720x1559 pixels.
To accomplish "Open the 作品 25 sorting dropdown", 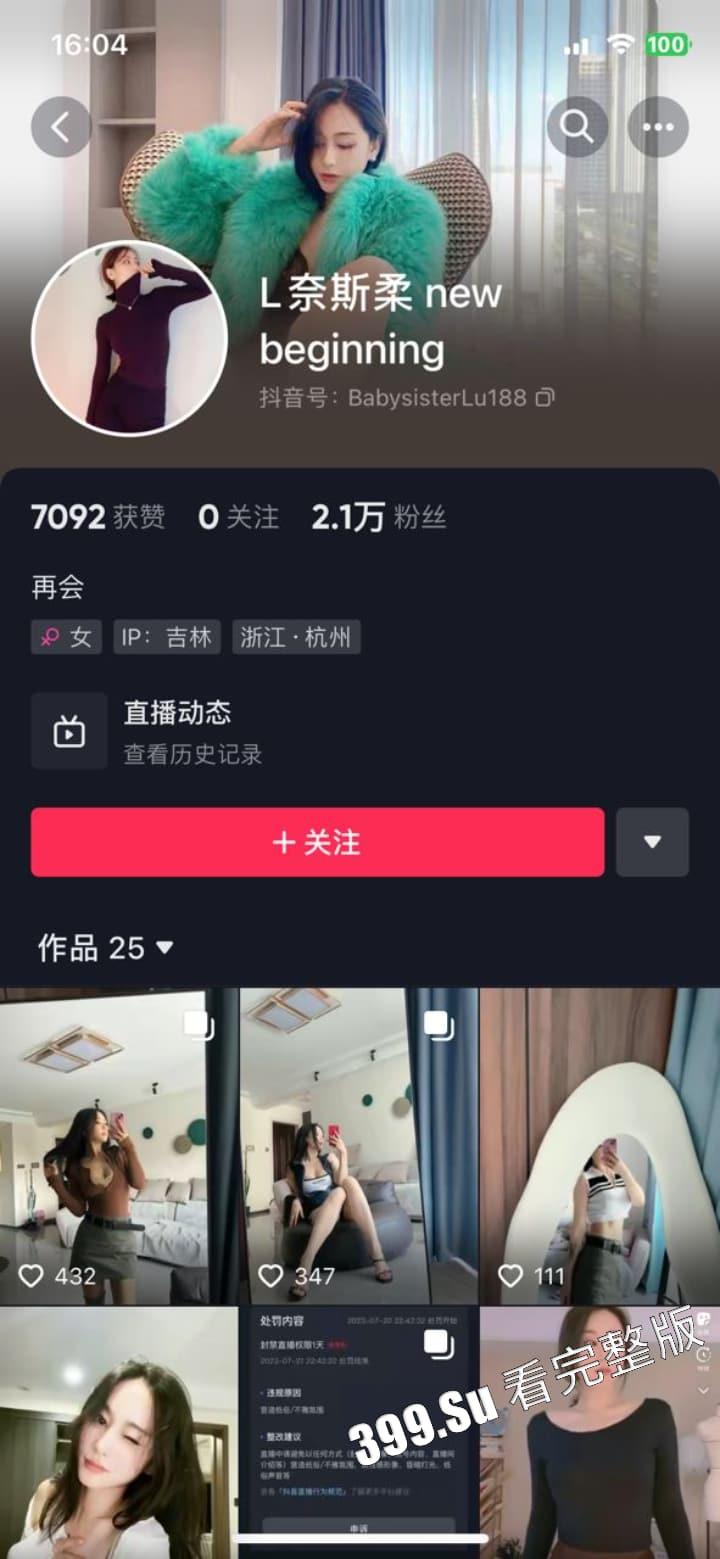I will coord(105,947).
